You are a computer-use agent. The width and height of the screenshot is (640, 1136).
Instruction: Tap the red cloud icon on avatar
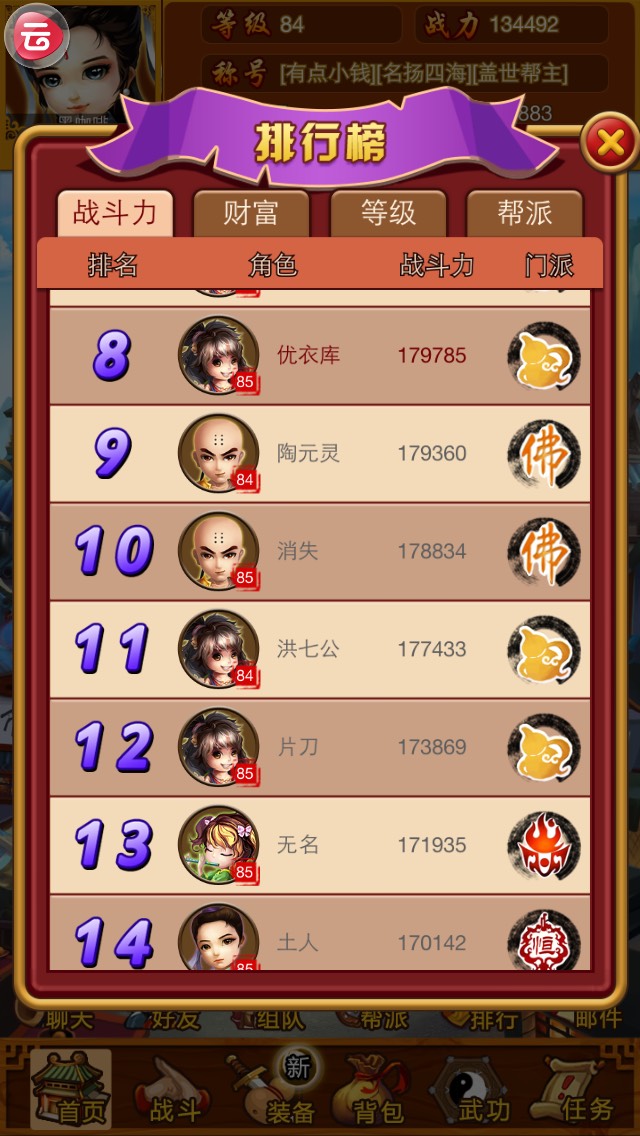(36, 37)
